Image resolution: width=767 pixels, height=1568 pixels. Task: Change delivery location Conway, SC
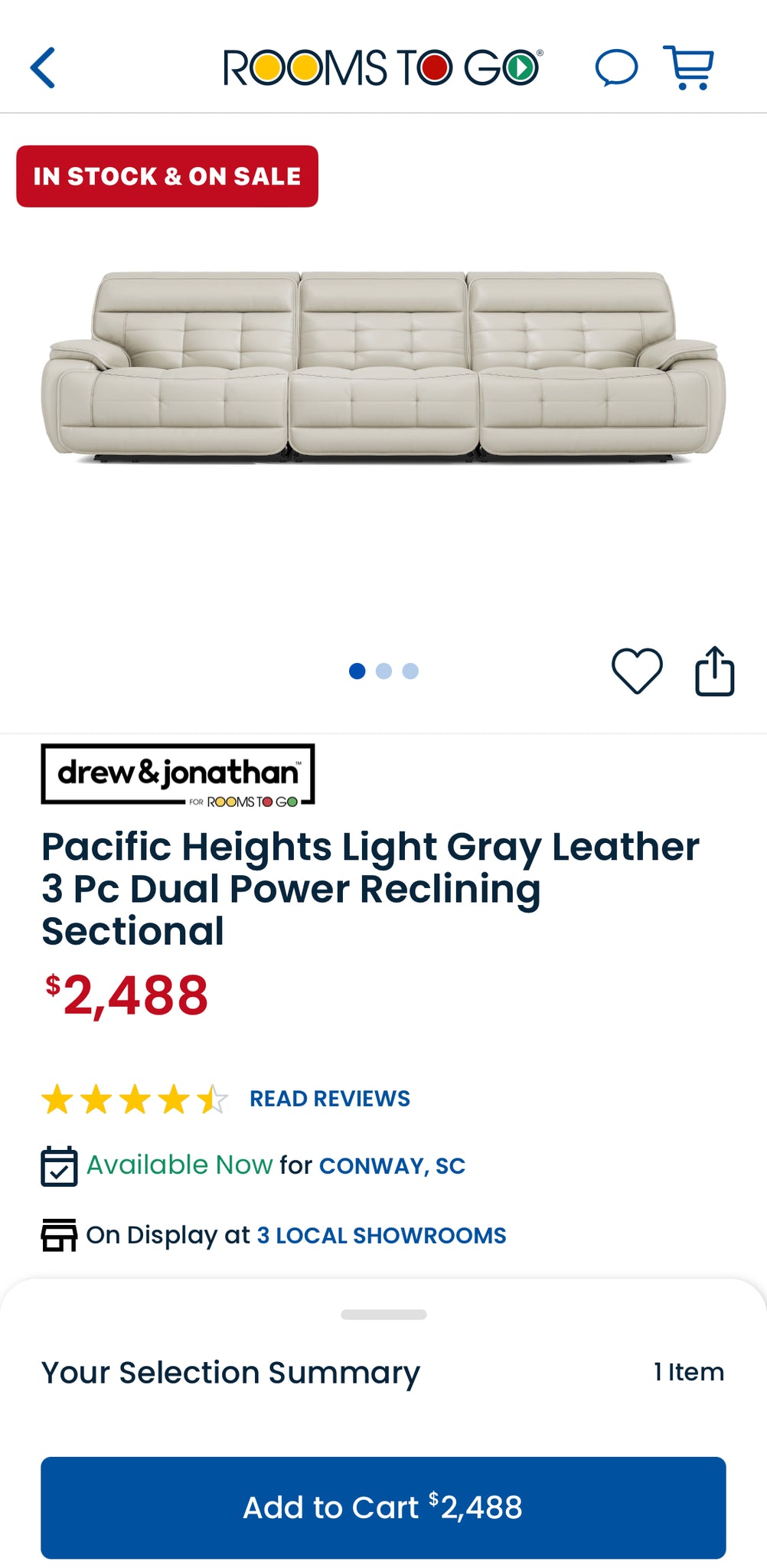[392, 1165]
